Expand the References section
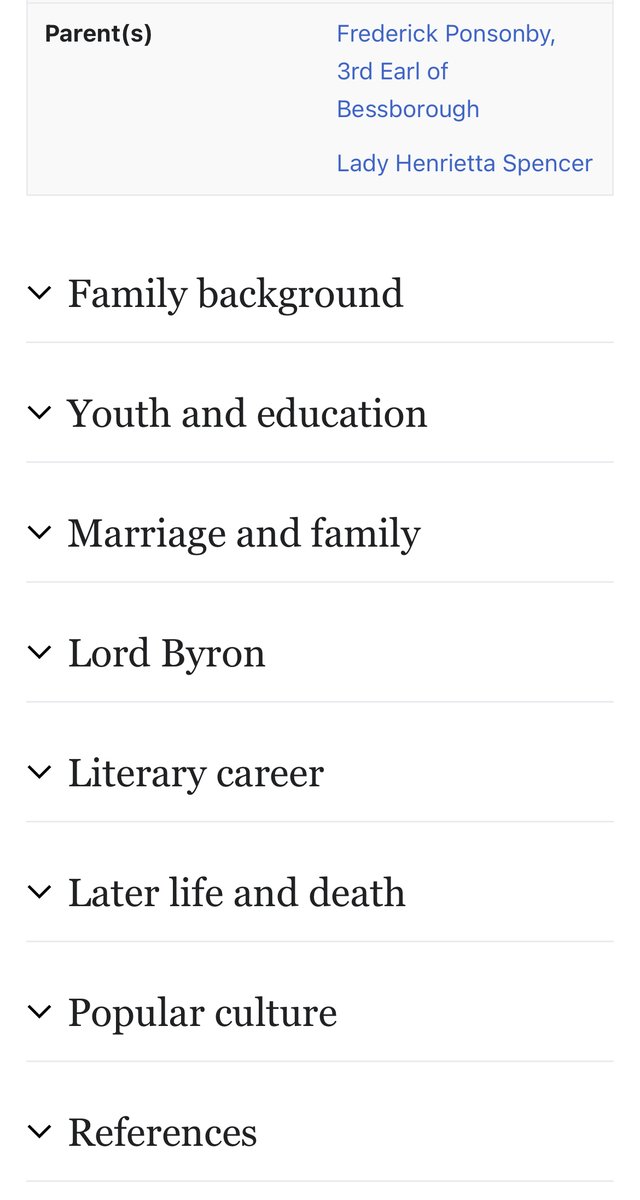This screenshot has height=1200, width=640. [162, 1134]
